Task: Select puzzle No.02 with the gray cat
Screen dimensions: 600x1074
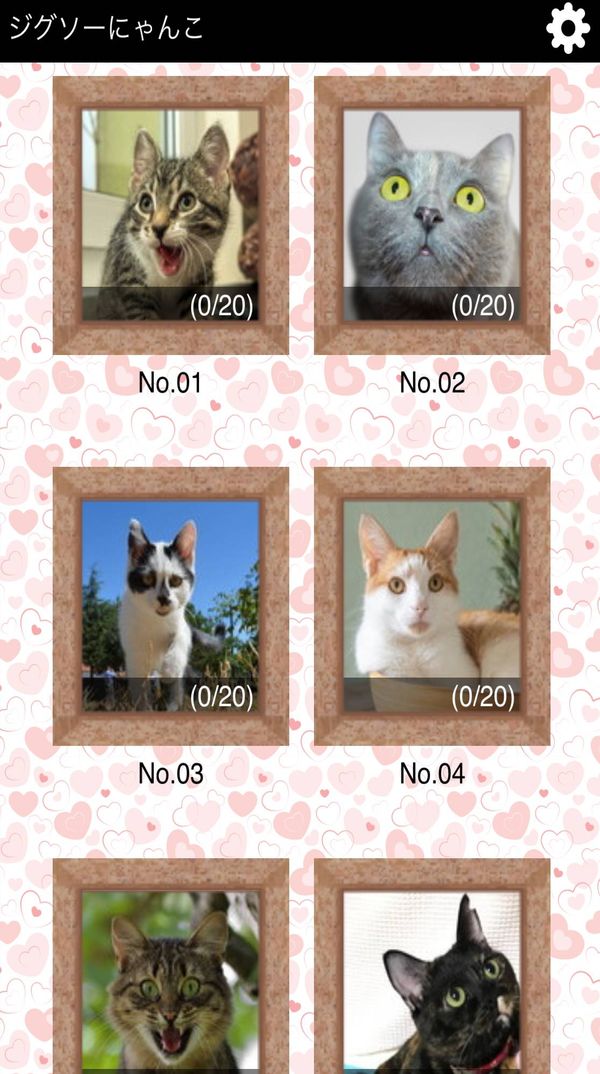Action: tap(432, 215)
